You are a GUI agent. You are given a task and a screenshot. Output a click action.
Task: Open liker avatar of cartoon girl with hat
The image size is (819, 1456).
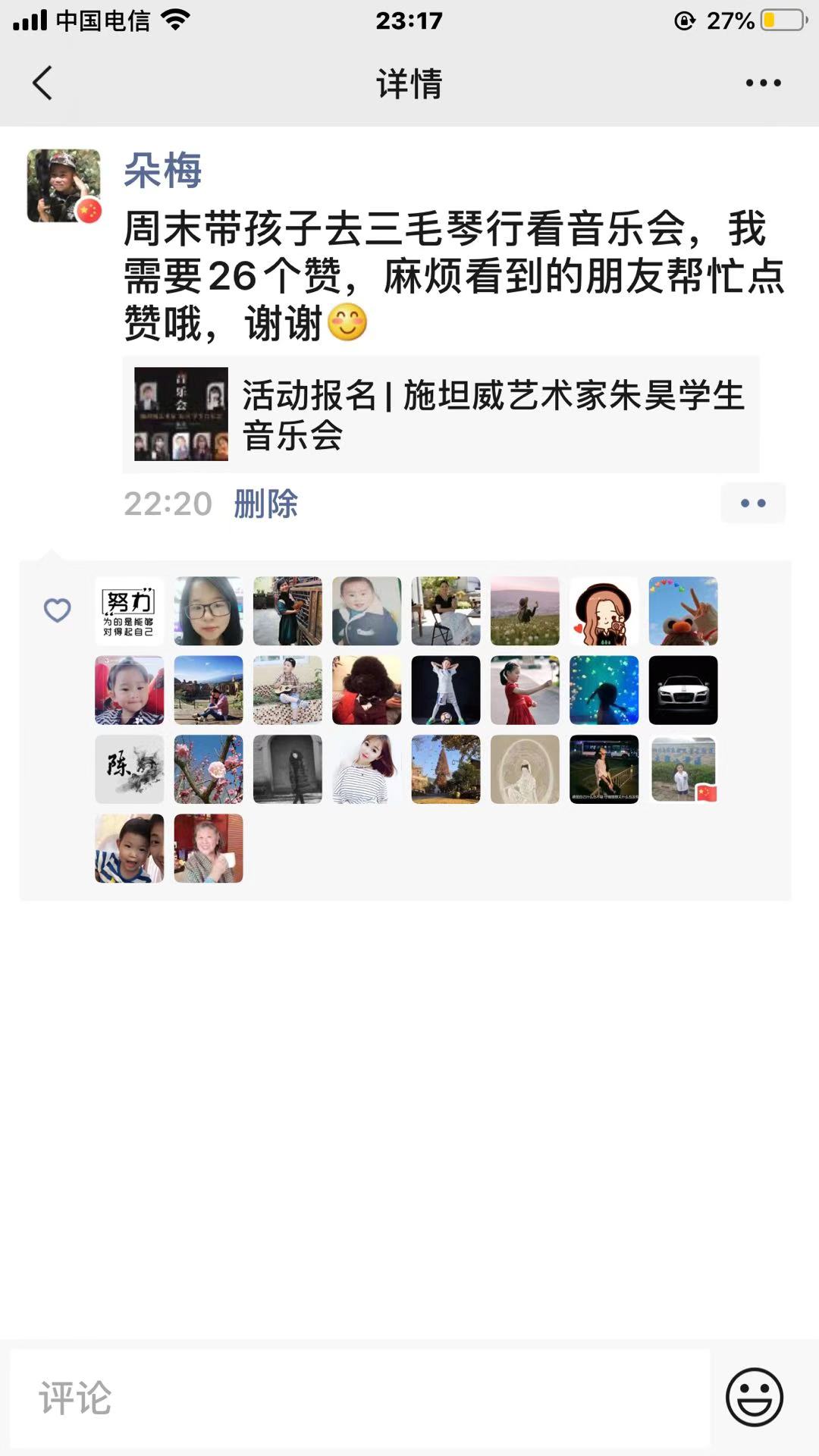[x=604, y=611]
